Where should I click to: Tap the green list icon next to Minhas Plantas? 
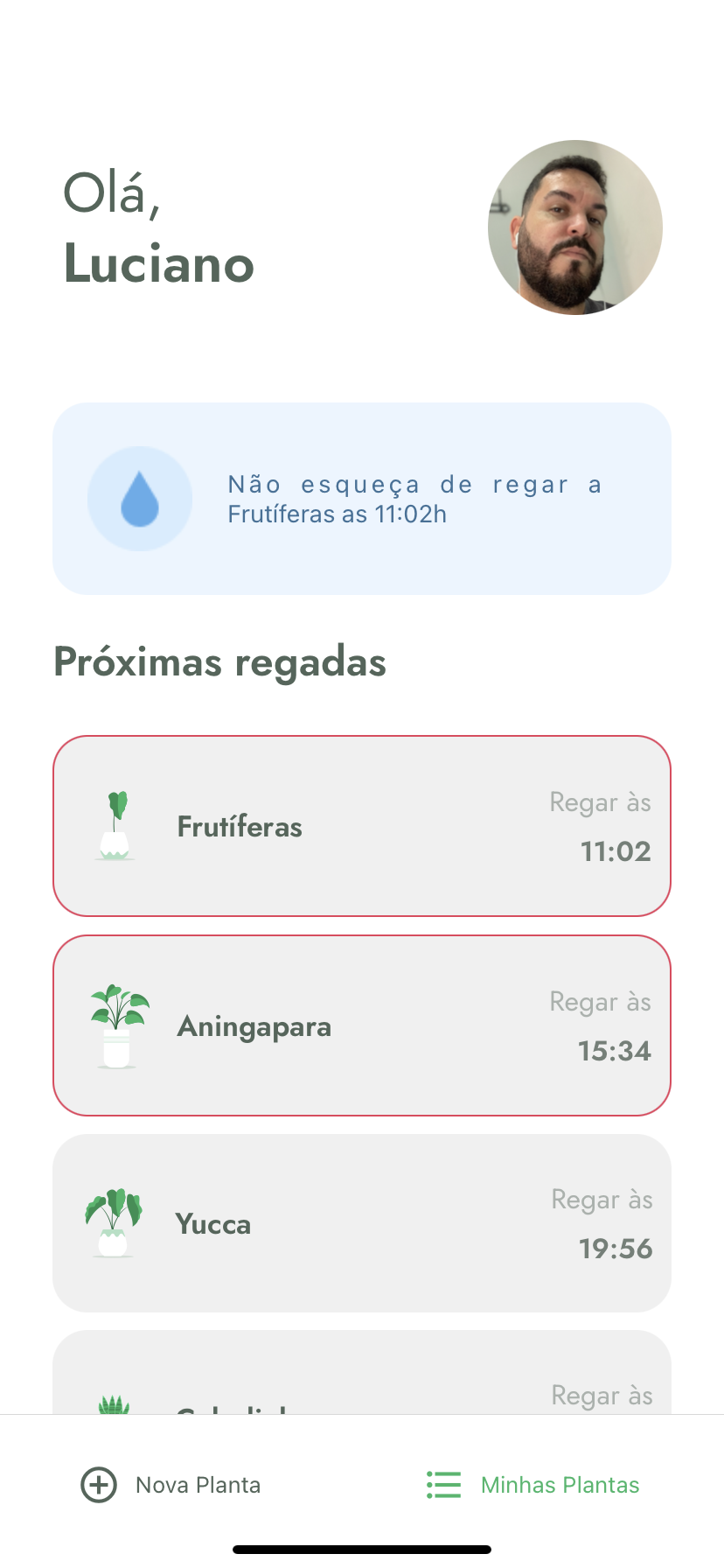tap(442, 1485)
